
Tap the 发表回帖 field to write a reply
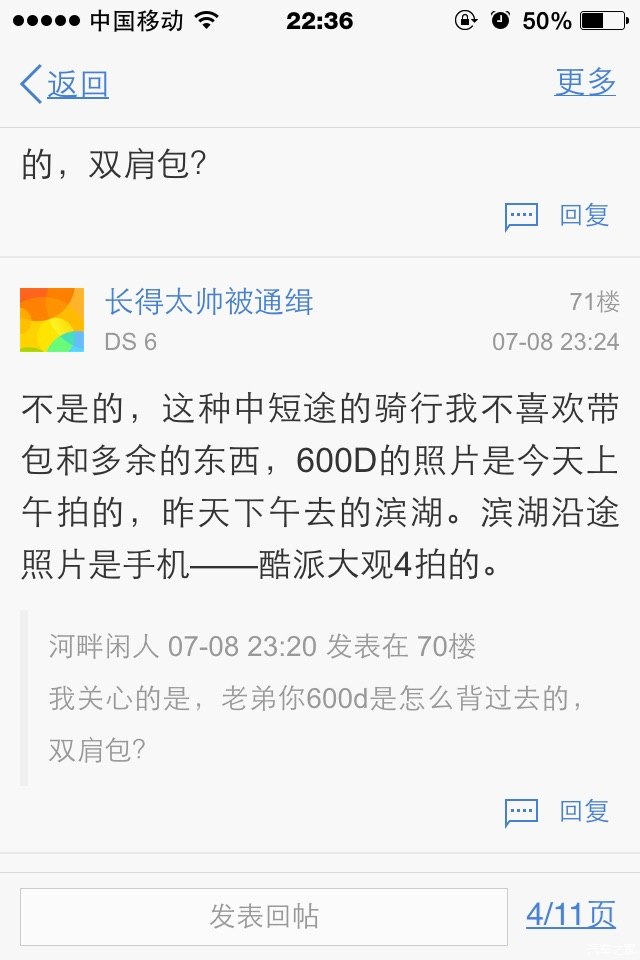(x=264, y=915)
